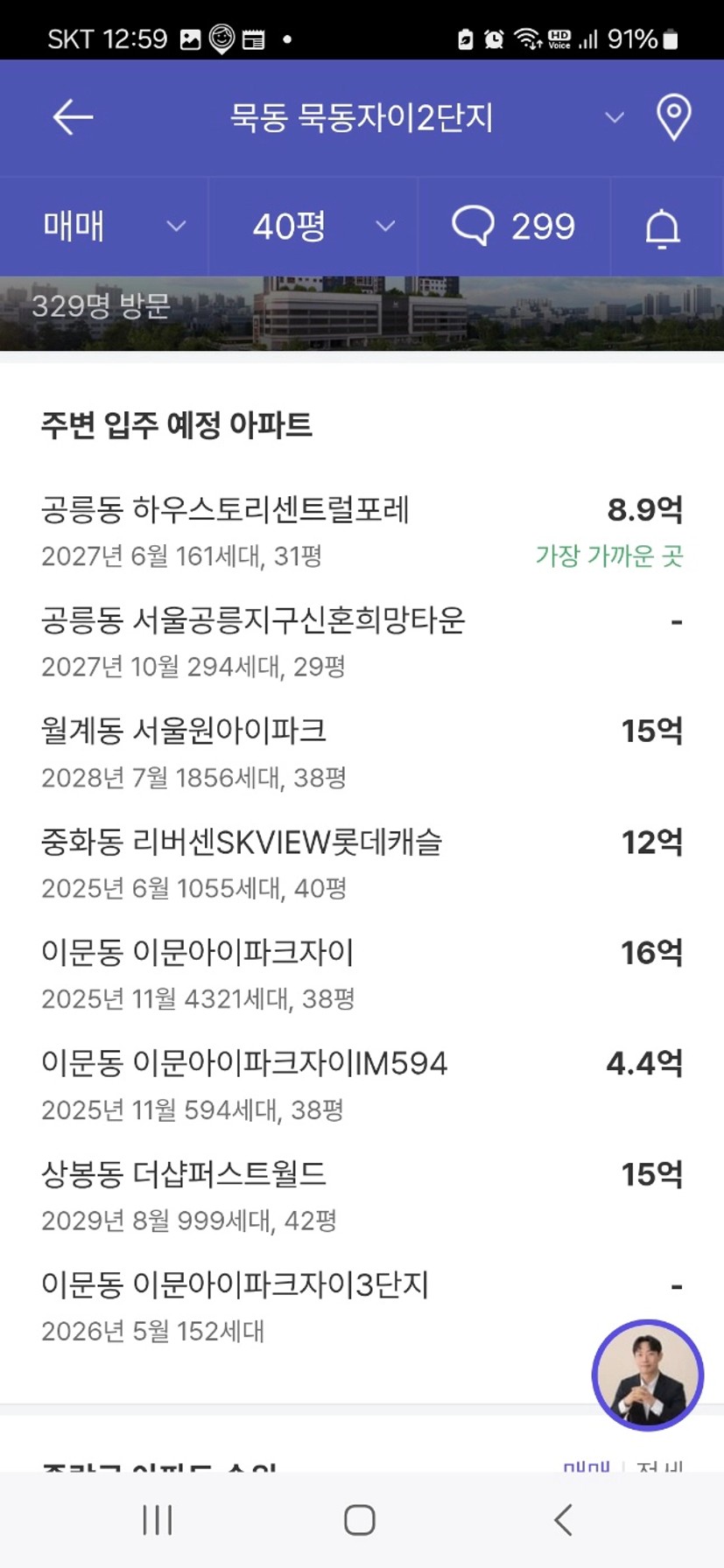Open the map location pin
The height and width of the screenshot is (1568, 724).
(673, 117)
